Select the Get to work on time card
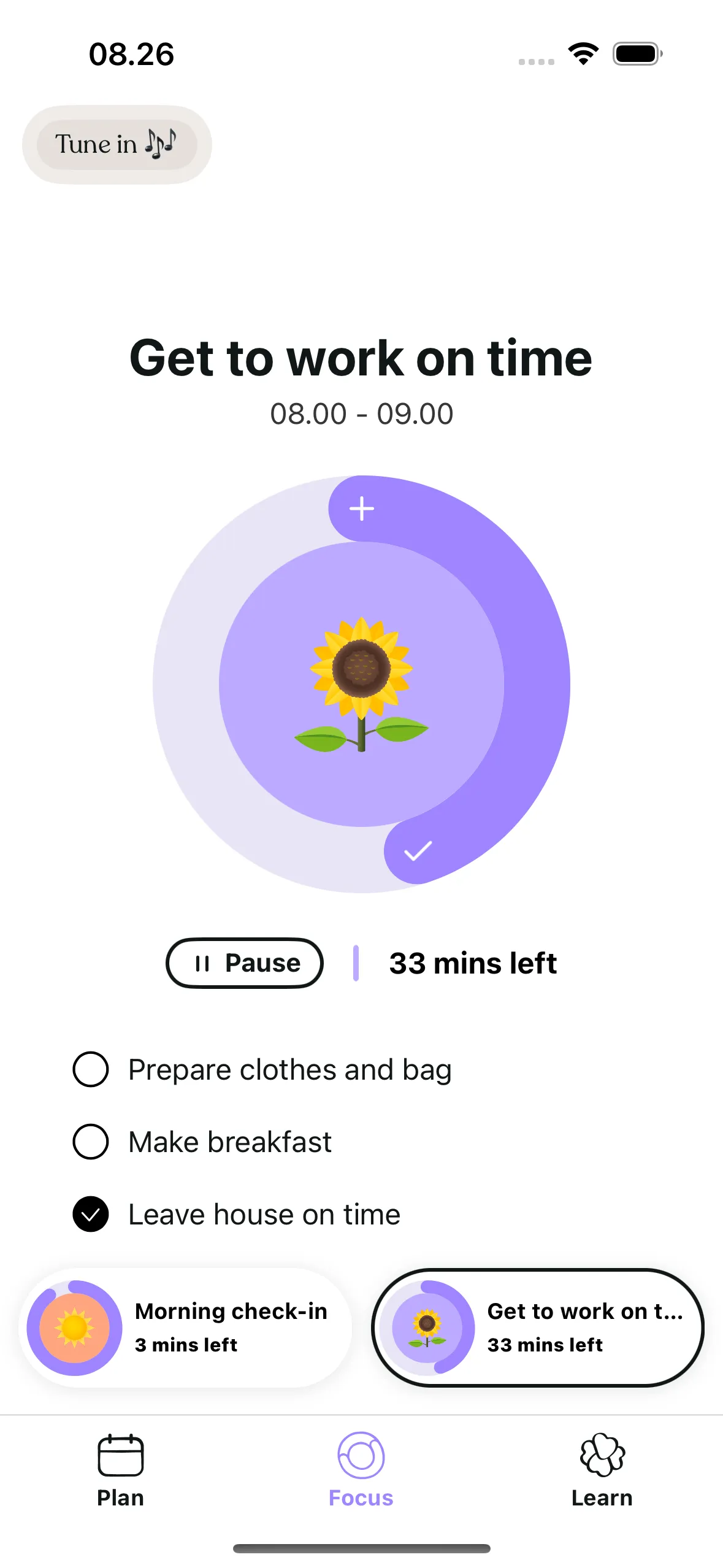The image size is (723, 1568). pos(538,1328)
